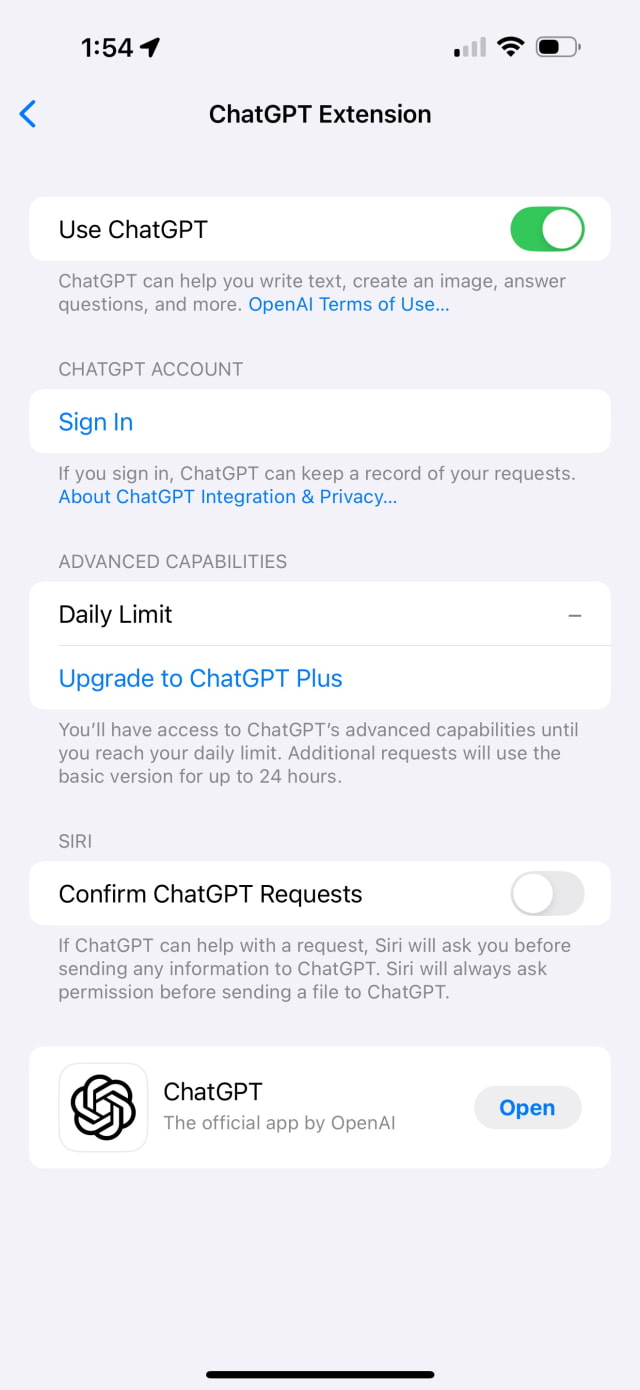Turn off the Use ChatGPT switch
640x1390 pixels.
546,229
